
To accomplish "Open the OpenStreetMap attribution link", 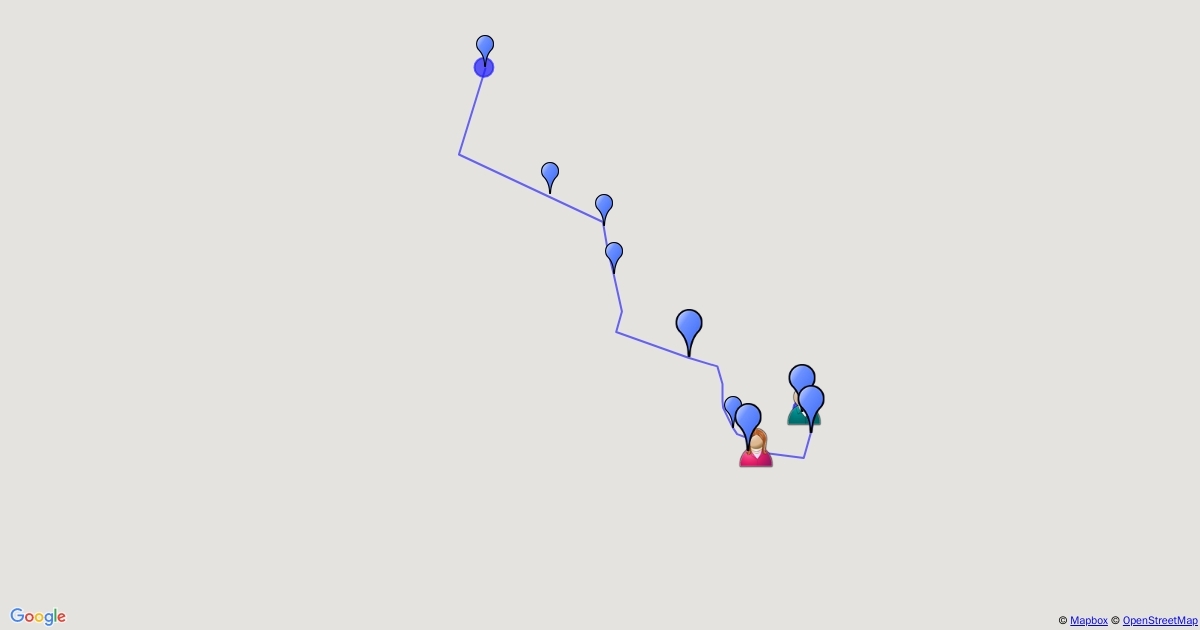I will click(x=1159, y=621).
